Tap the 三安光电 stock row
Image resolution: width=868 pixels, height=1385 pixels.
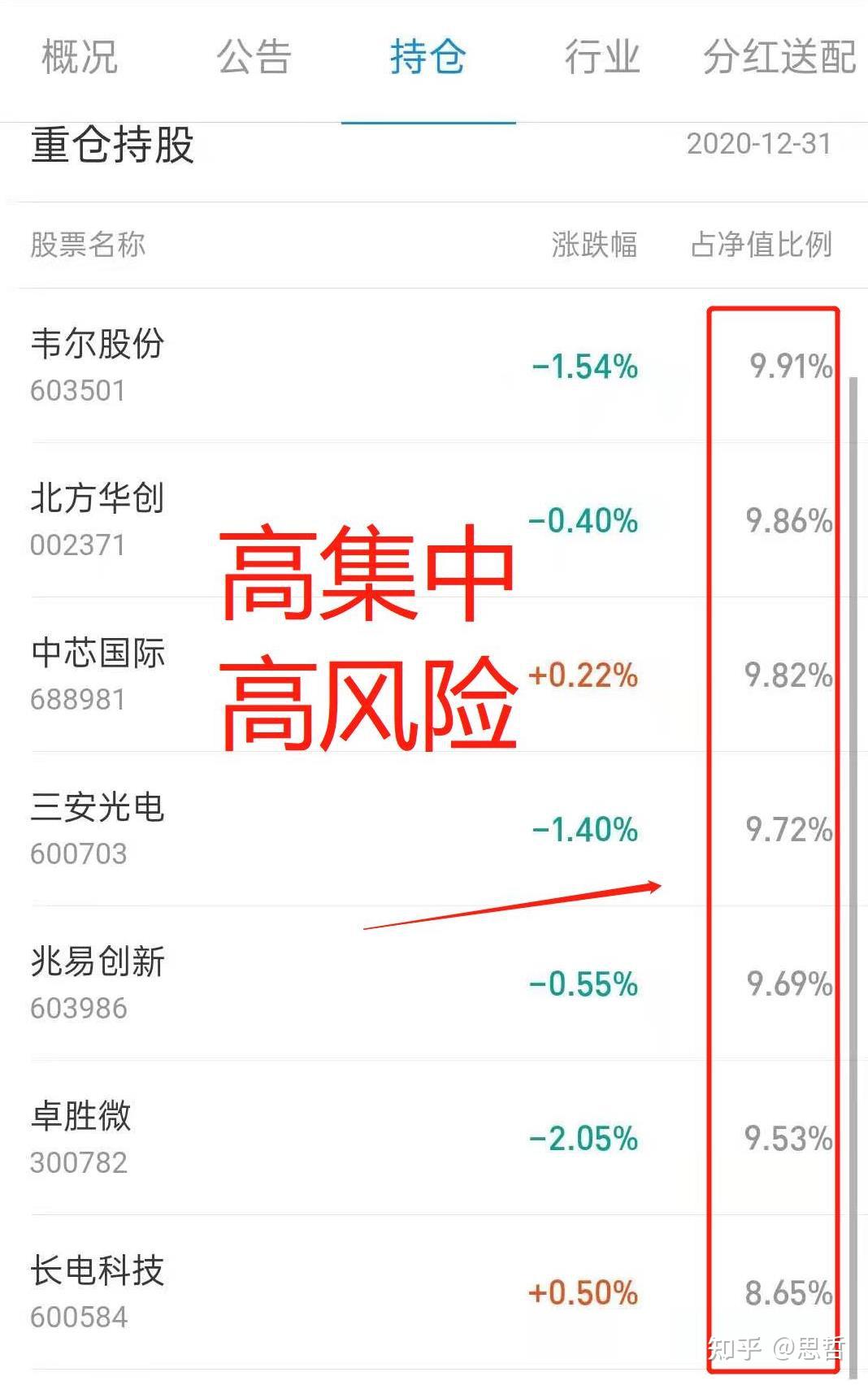(98, 827)
